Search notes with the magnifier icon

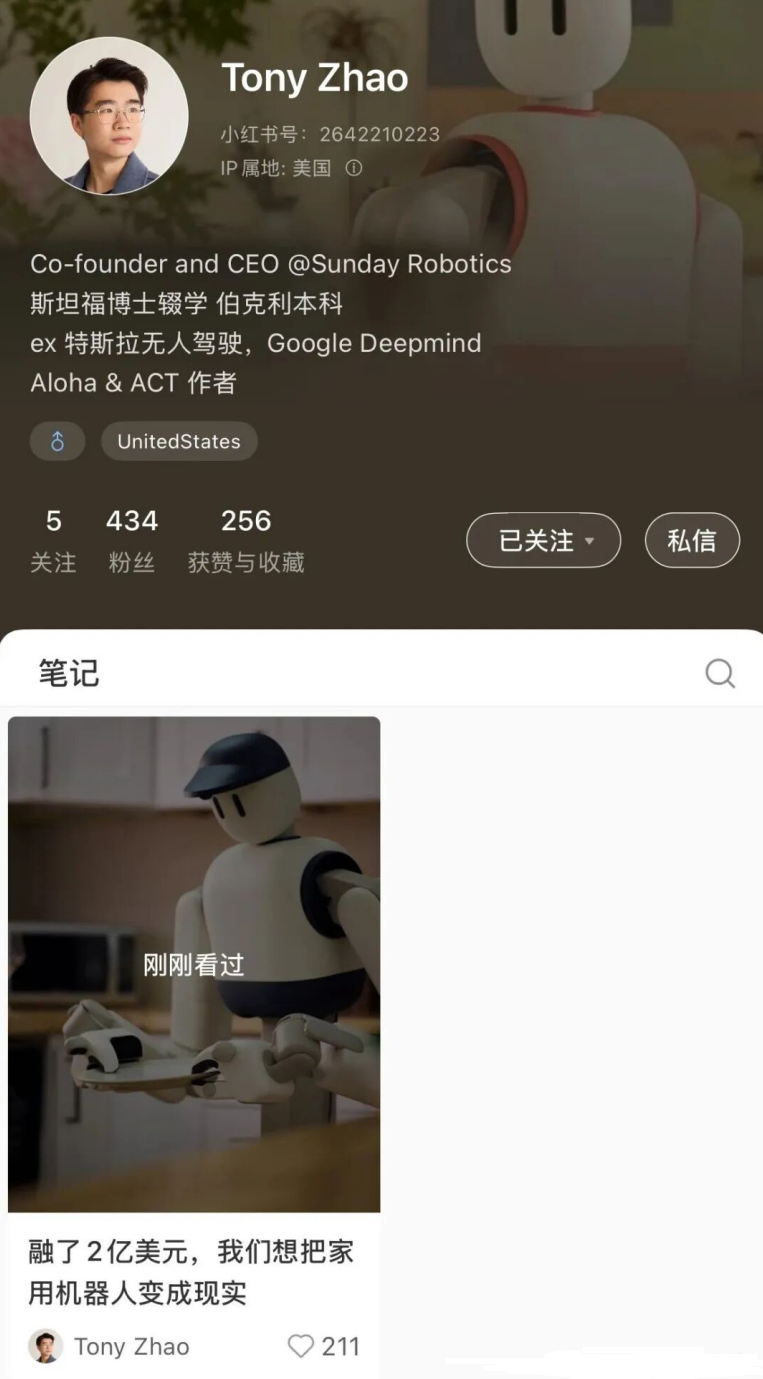[x=720, y=674]
